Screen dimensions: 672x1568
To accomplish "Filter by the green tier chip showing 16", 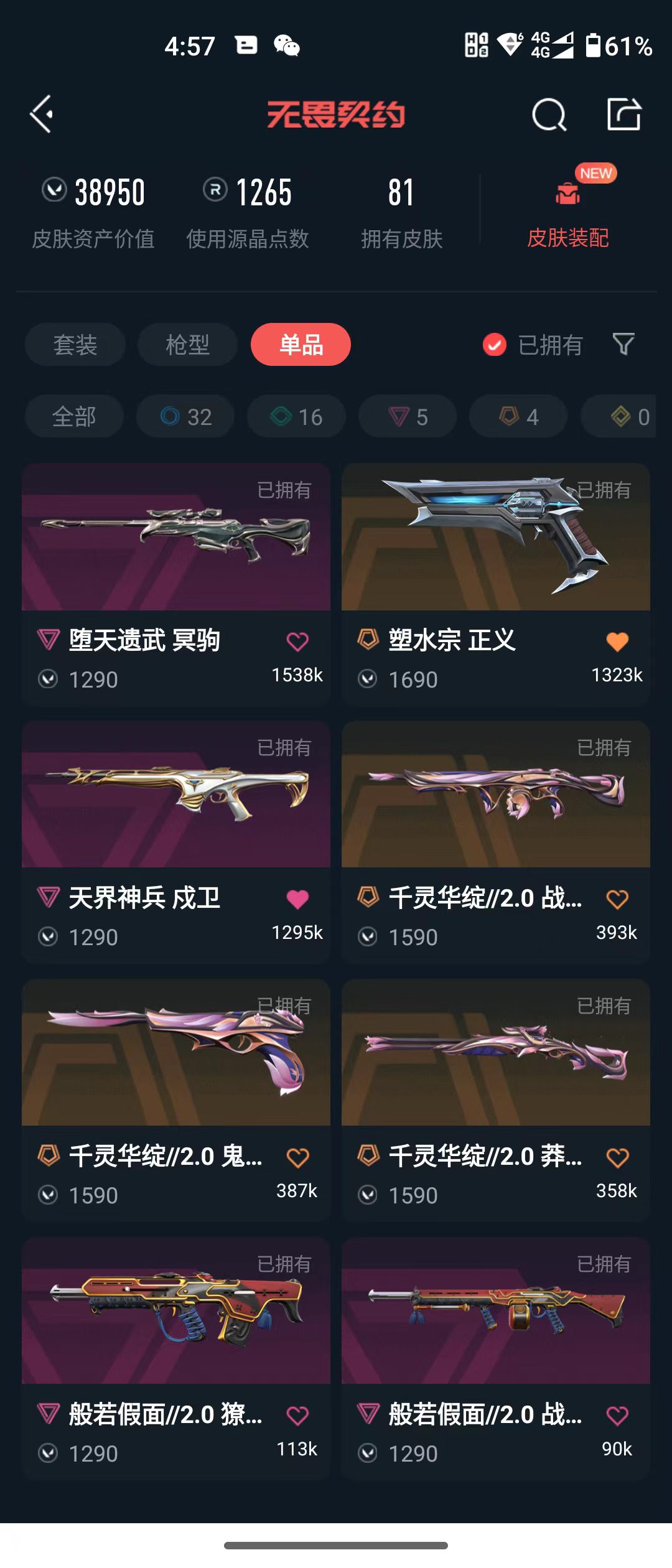I will 296,416.
